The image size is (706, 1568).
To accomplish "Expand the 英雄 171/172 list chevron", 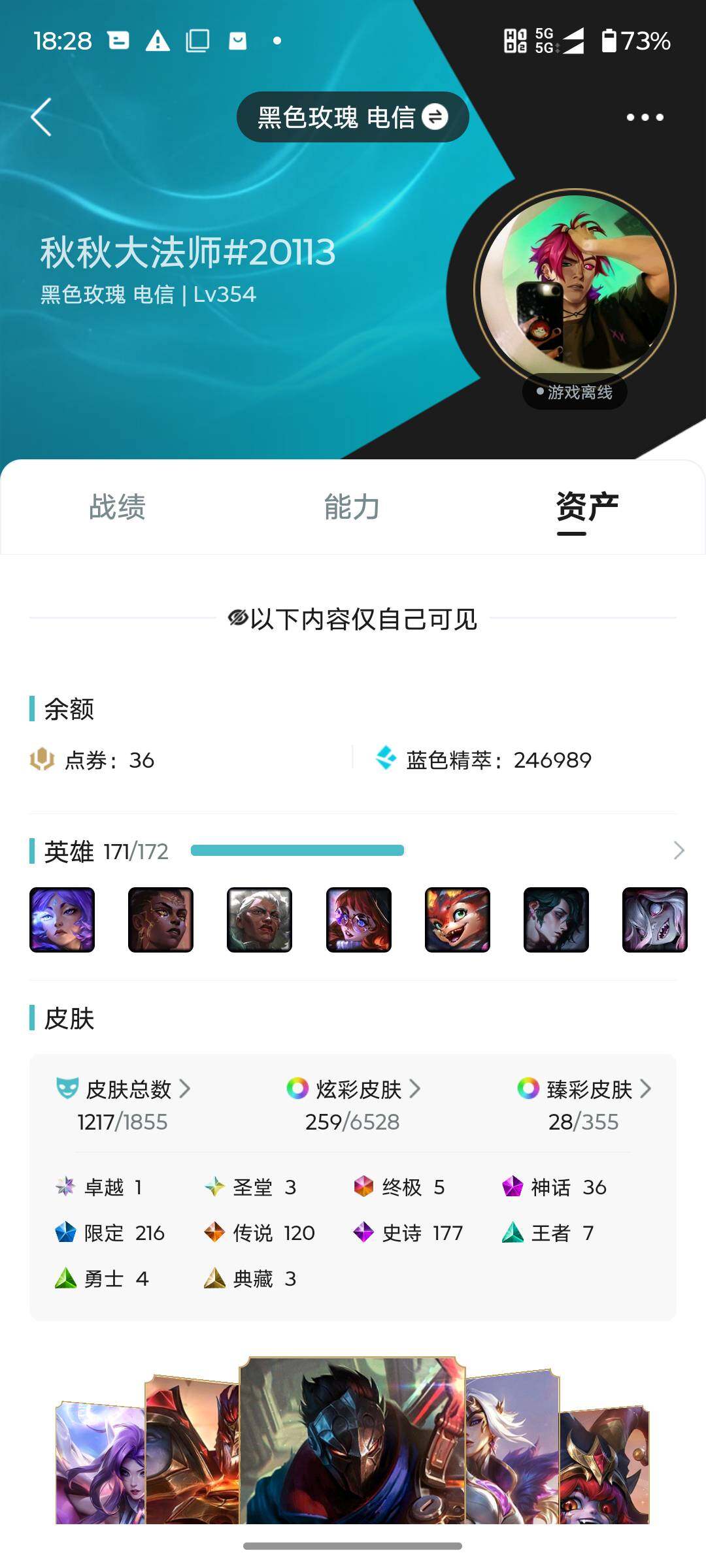I will point(679,851).
